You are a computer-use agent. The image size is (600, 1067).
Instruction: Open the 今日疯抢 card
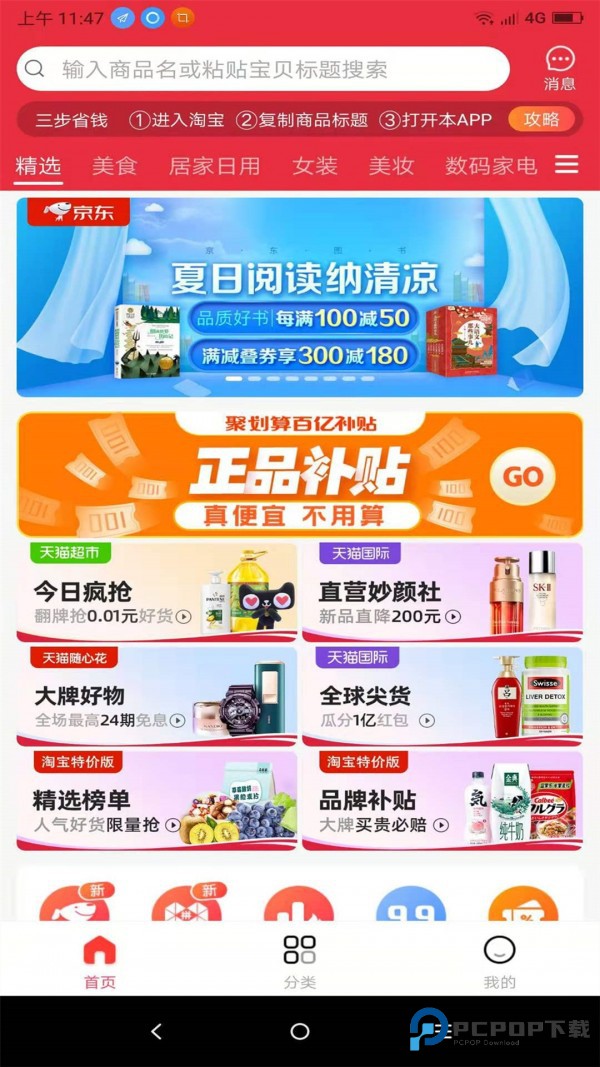click(x=157, y=592)
